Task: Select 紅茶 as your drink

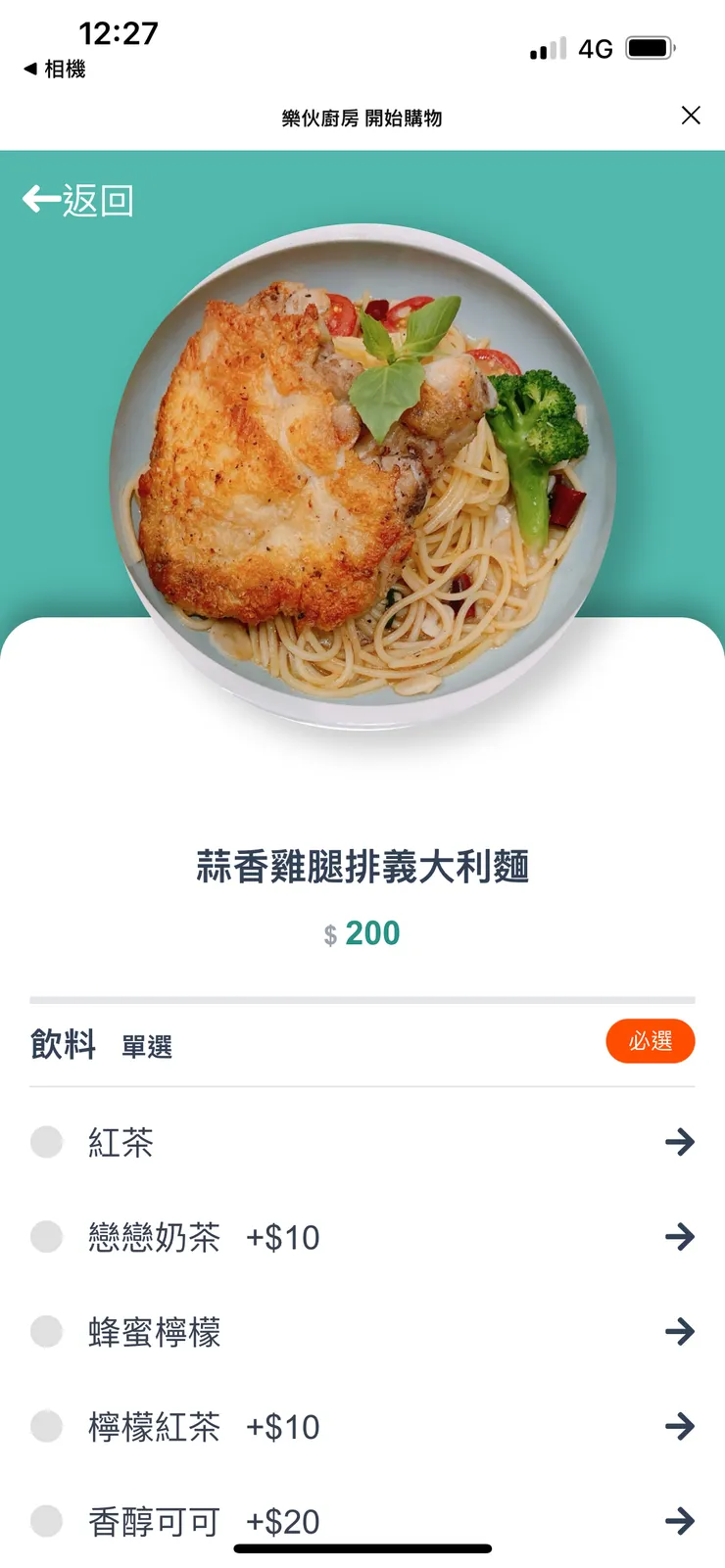Action: coord(46,1142)
